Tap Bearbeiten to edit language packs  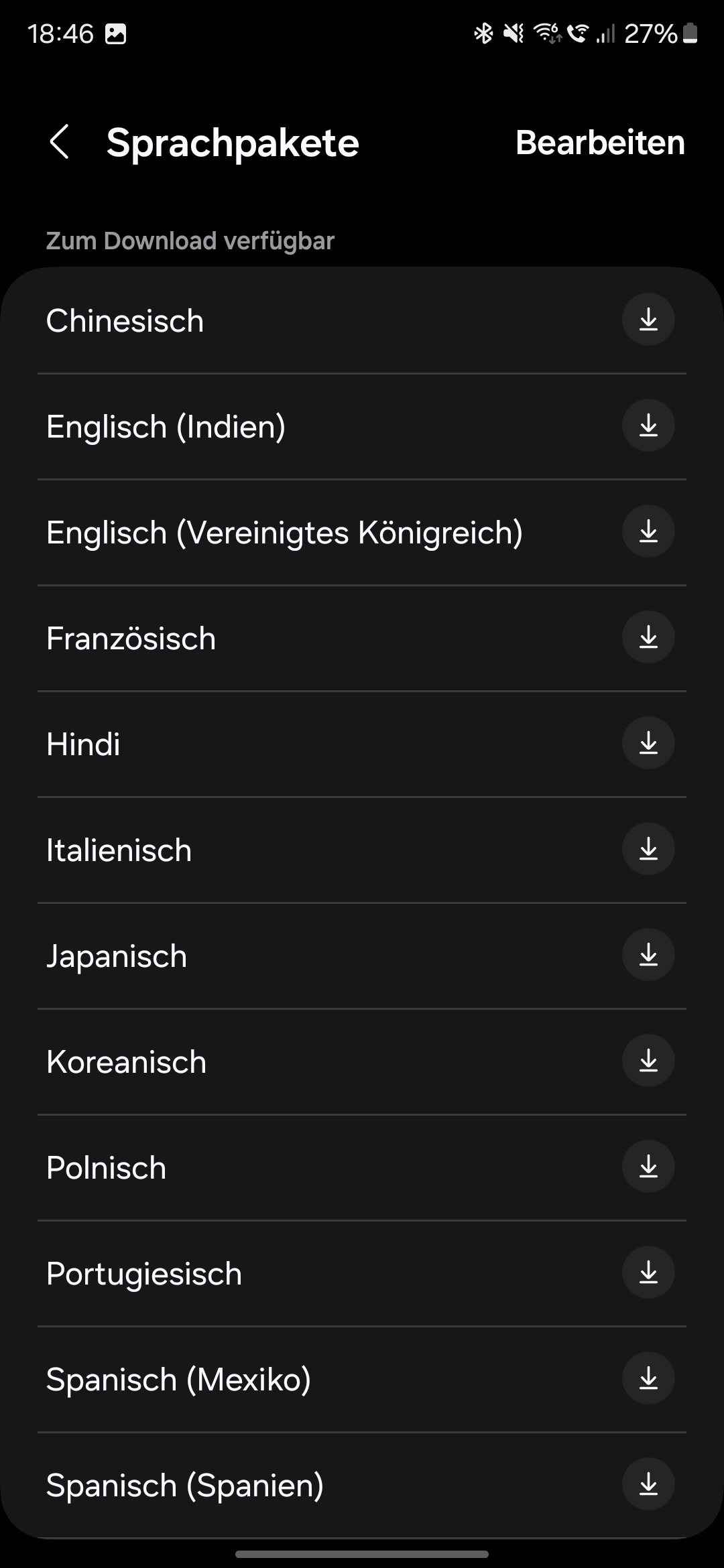(600, 143)
